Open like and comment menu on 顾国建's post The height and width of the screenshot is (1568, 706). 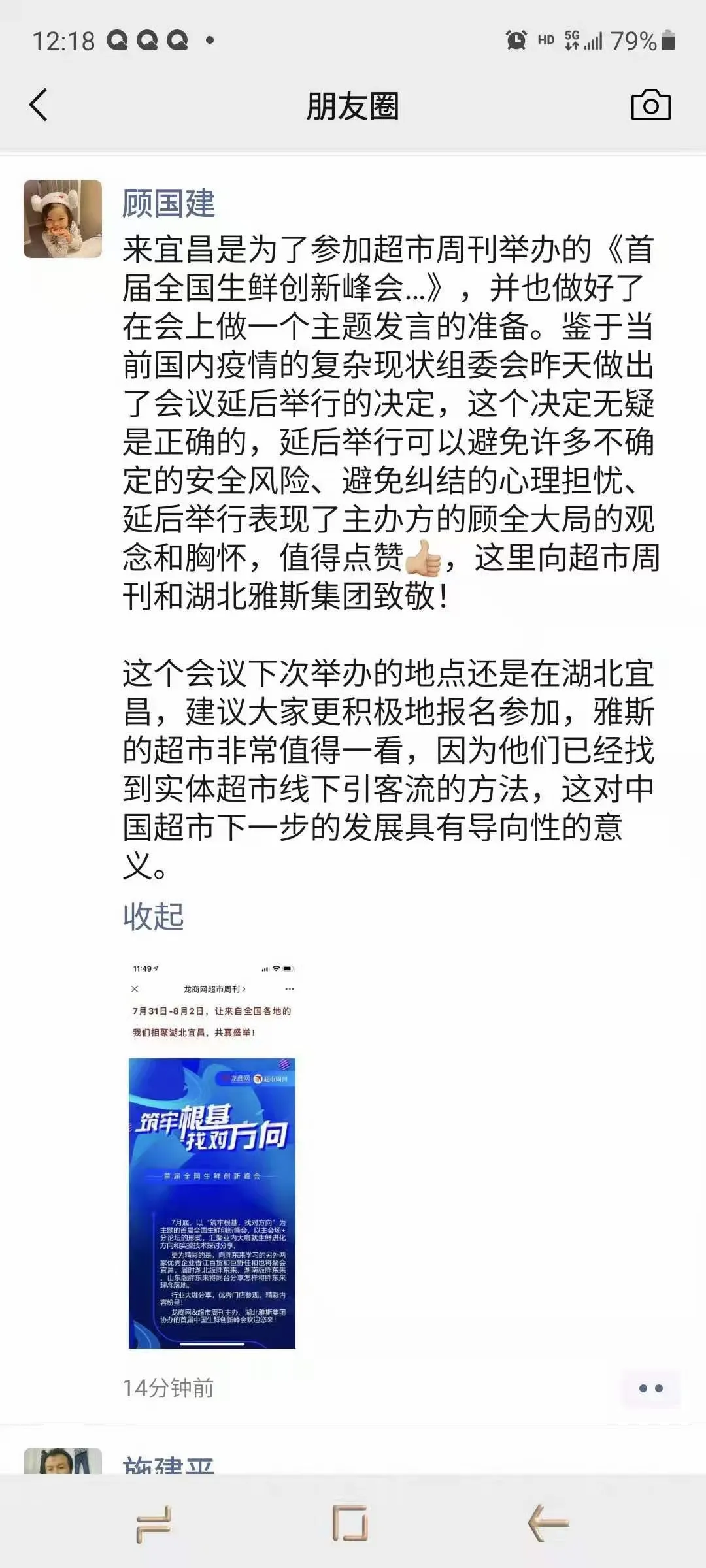pyautogui.click(x=650, y=1388)
